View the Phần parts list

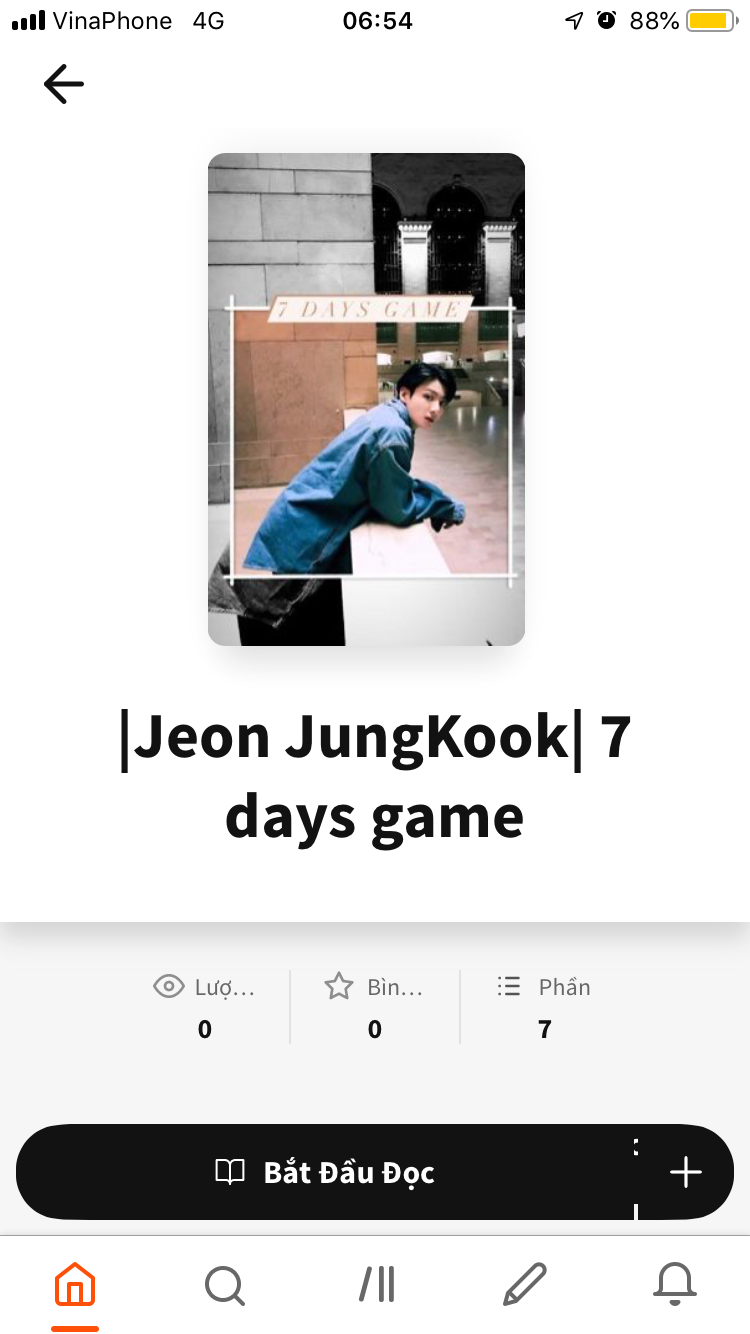545,1006
